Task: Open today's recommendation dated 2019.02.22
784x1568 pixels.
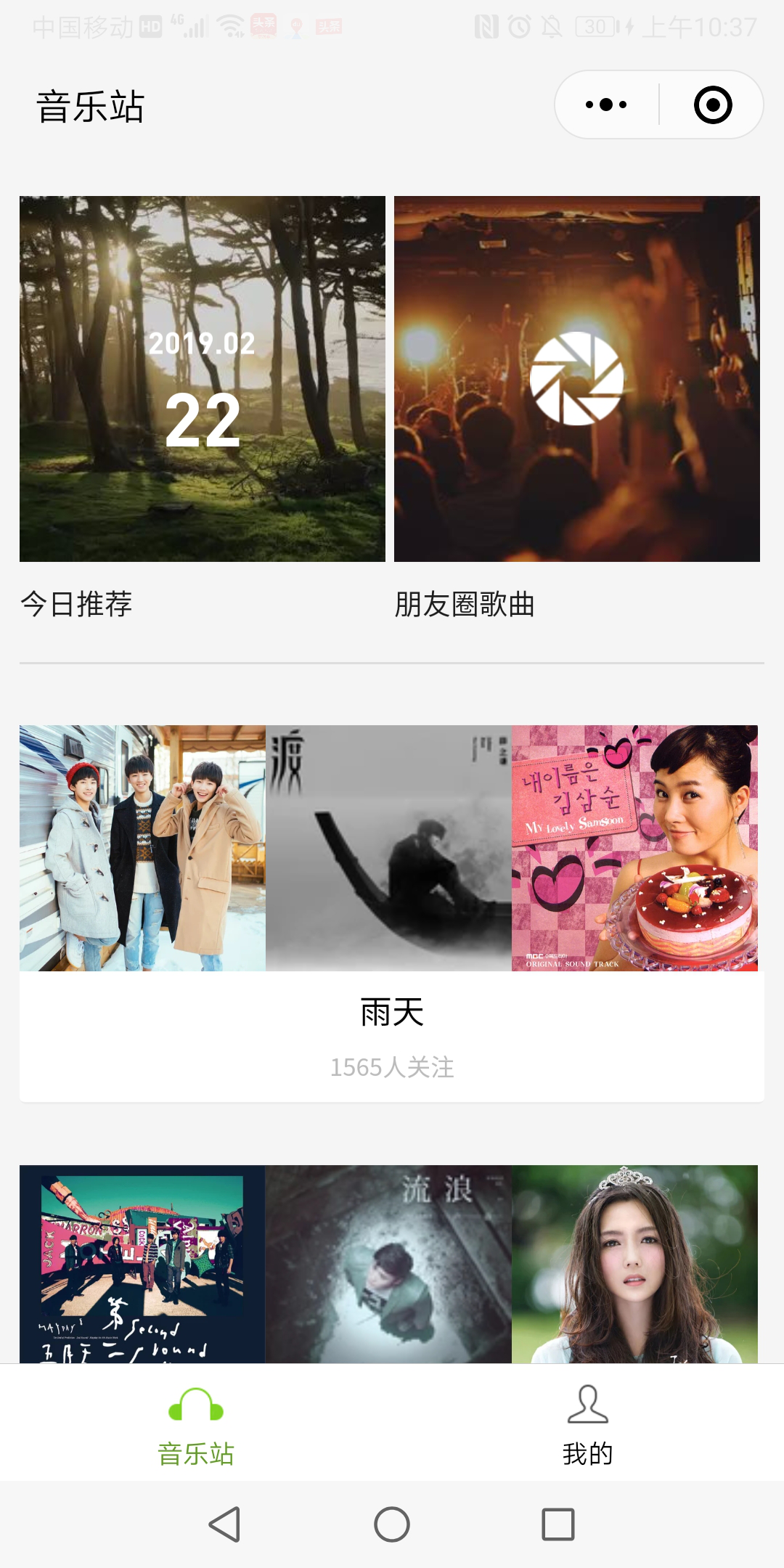Action: coord(203,379)
